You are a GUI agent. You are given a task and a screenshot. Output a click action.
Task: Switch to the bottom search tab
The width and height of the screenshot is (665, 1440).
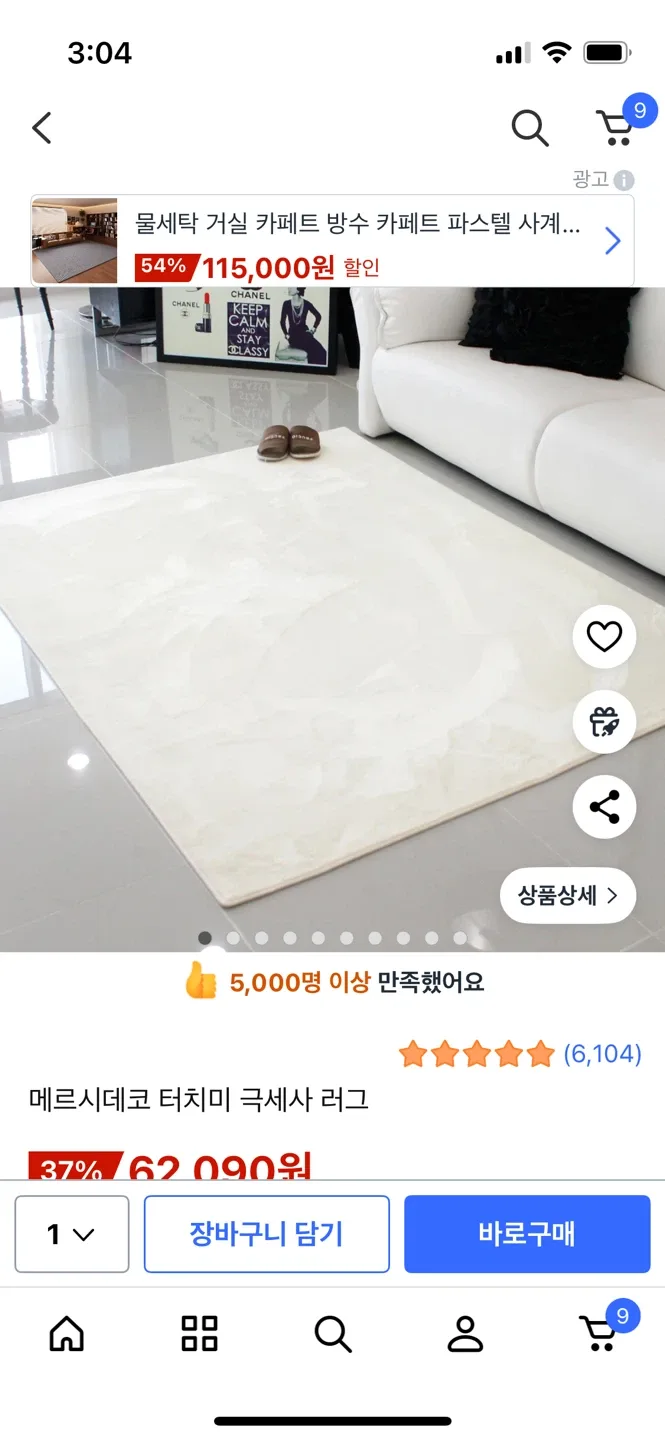[x=332, y=1333]
